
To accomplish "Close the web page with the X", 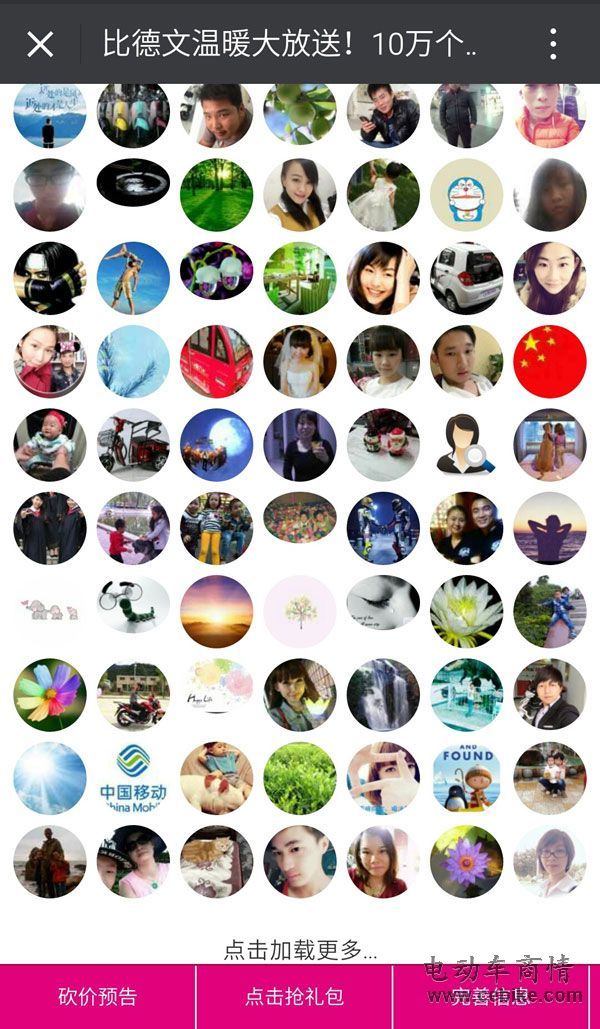I will [x=40, y=43].
